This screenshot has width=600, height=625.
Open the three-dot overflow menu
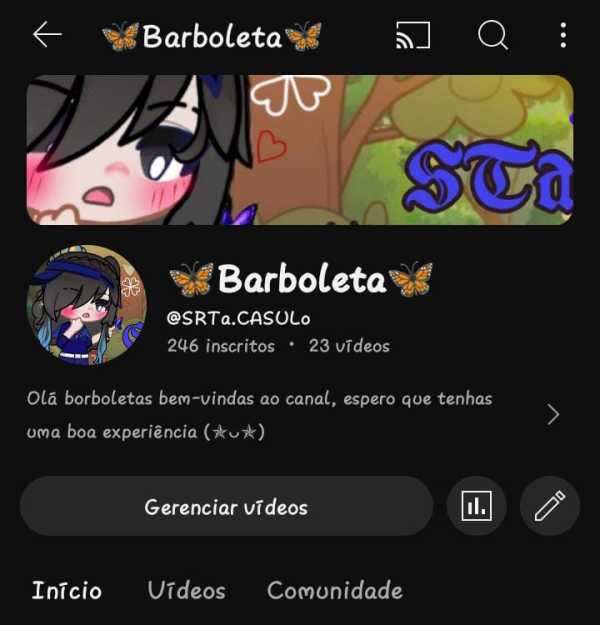click(x=563, y=37)
